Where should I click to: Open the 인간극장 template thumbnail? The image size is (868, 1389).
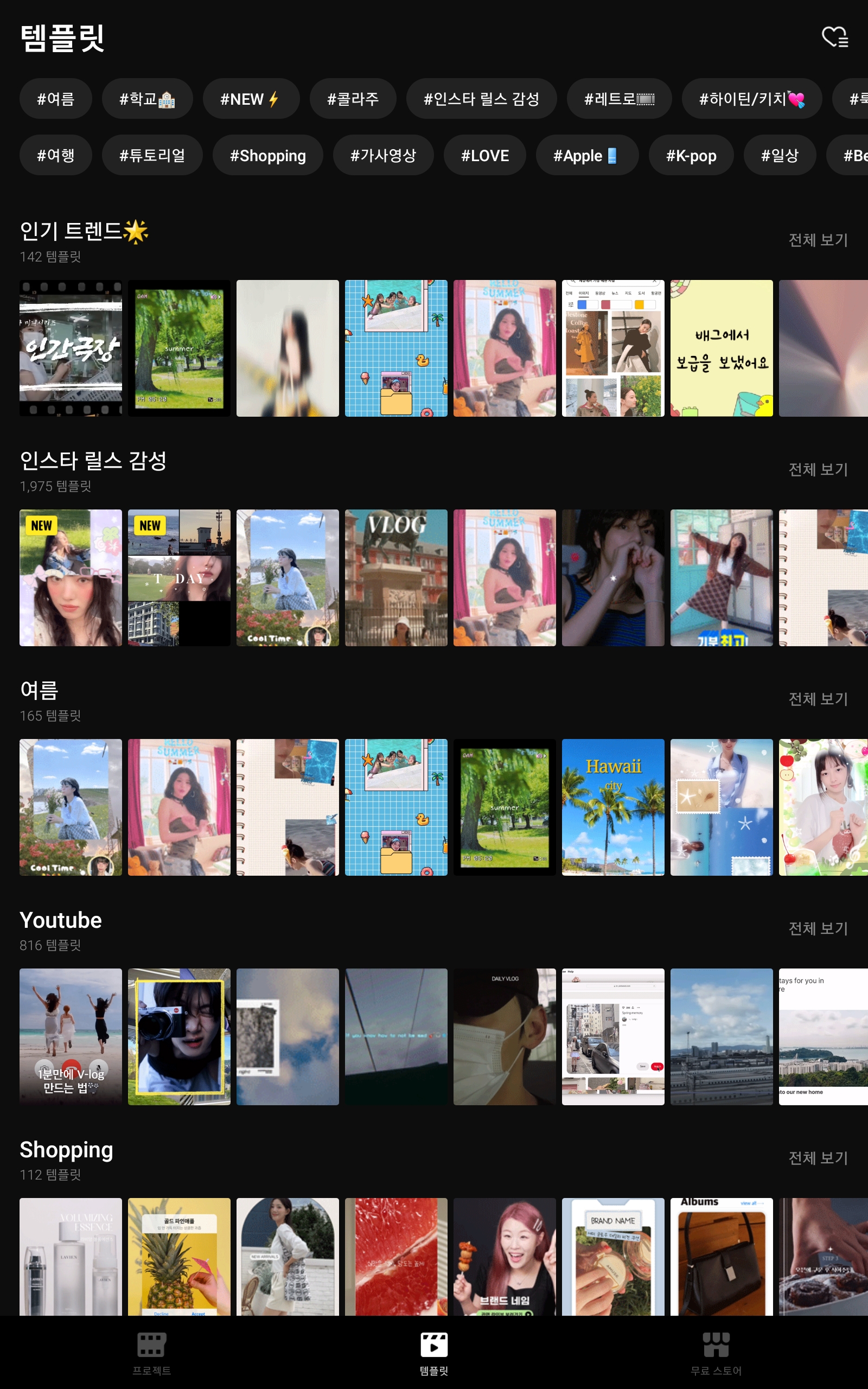pyautogui.click(x=71, y=348)
